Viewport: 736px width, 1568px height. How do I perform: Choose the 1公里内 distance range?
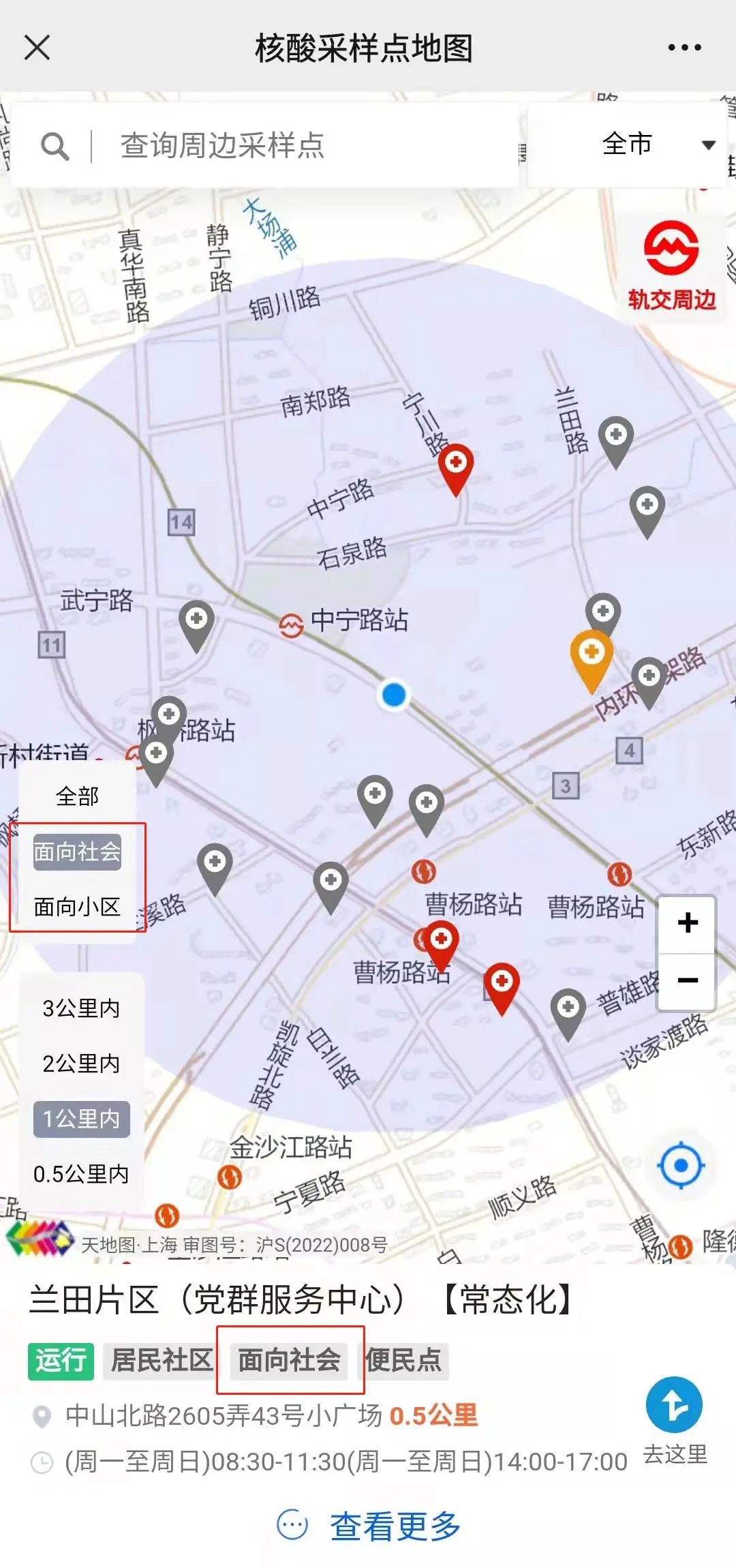pos(81,1119)
